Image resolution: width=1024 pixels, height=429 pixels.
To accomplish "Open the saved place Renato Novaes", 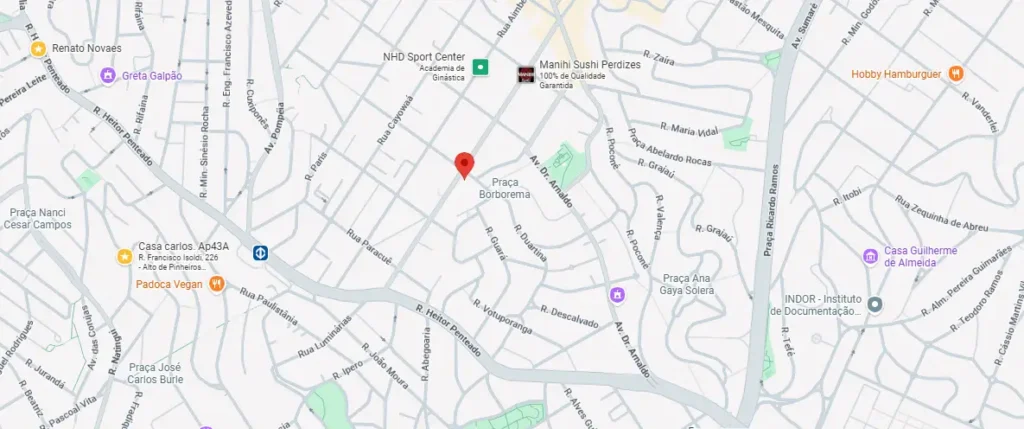I will pyautogui.click(x=38, y=48).
